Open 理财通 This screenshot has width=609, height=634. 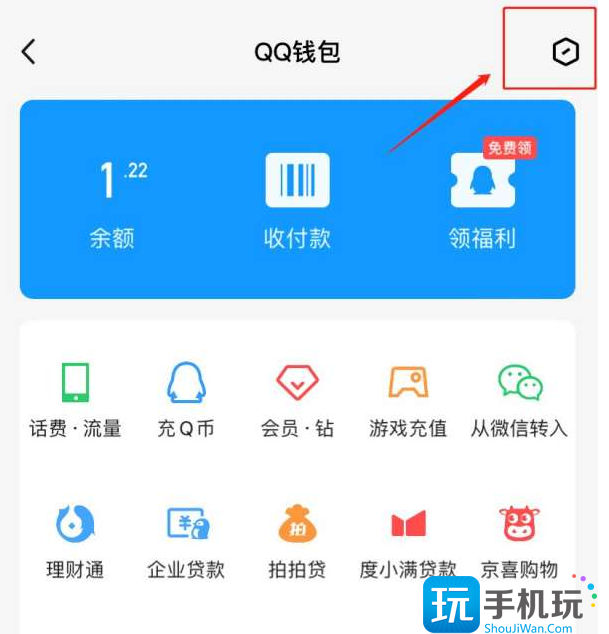click(75, 542)
